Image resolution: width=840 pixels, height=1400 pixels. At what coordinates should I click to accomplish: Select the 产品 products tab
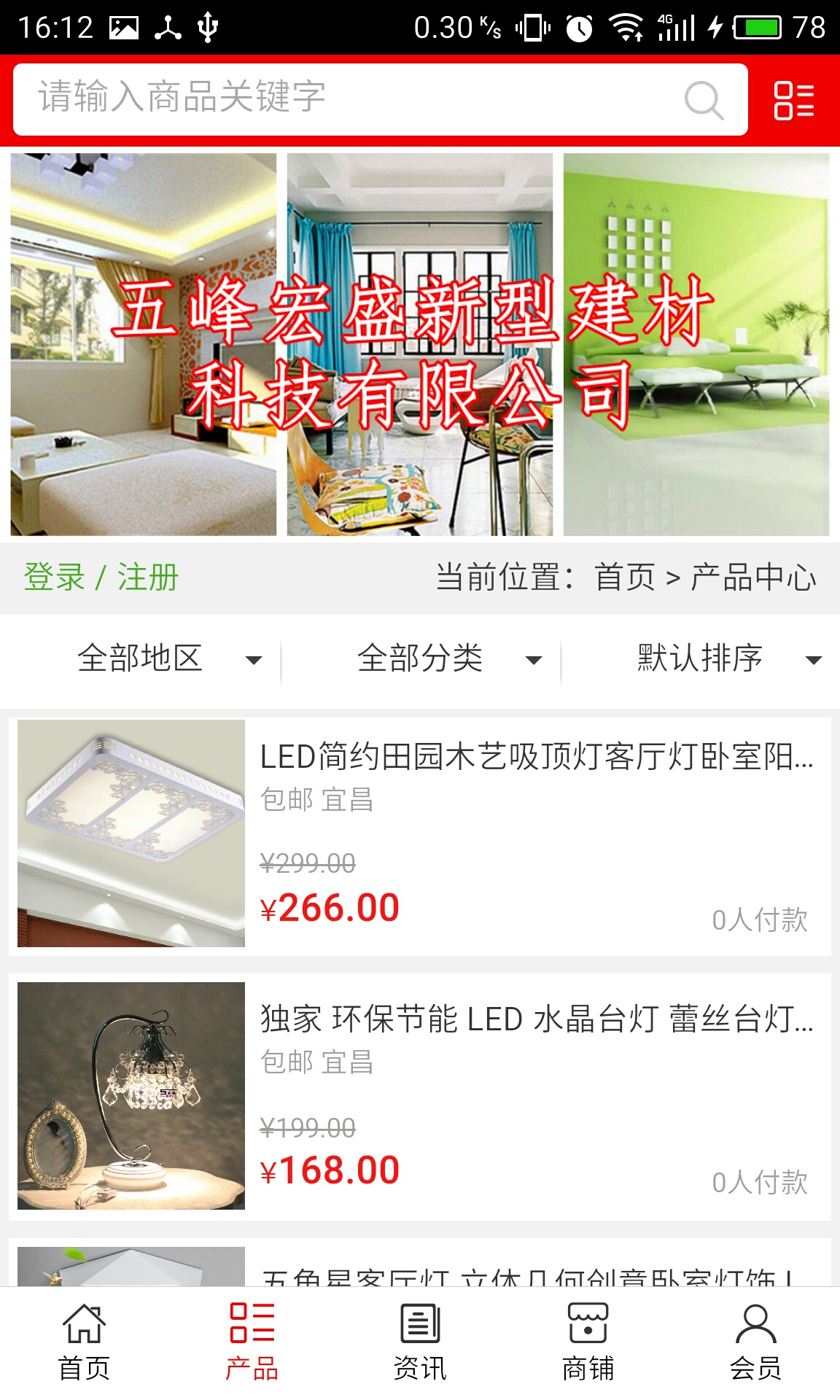coord(252,1343)
